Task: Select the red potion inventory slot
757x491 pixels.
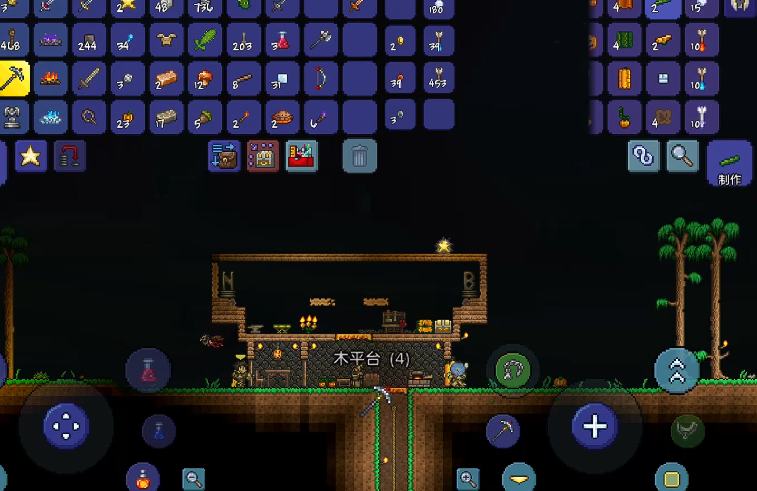Action: 283,40
